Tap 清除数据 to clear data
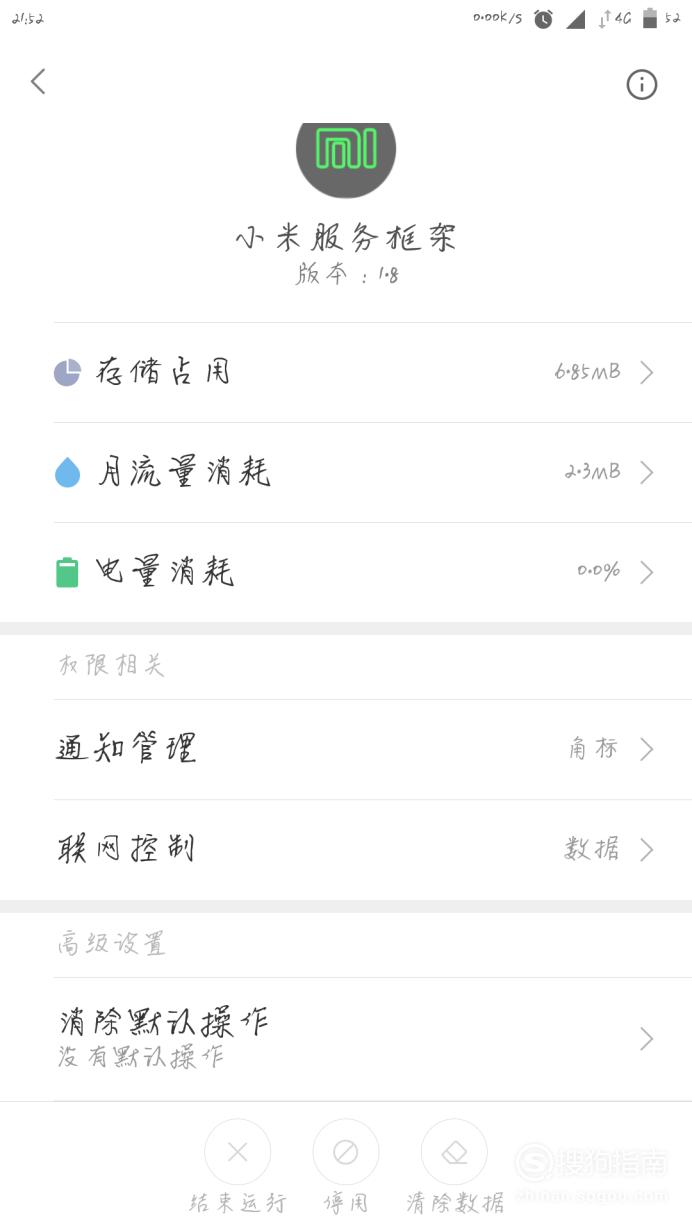The height and width of the screenshot is (1230, 692). click(x=455, y=1166)
